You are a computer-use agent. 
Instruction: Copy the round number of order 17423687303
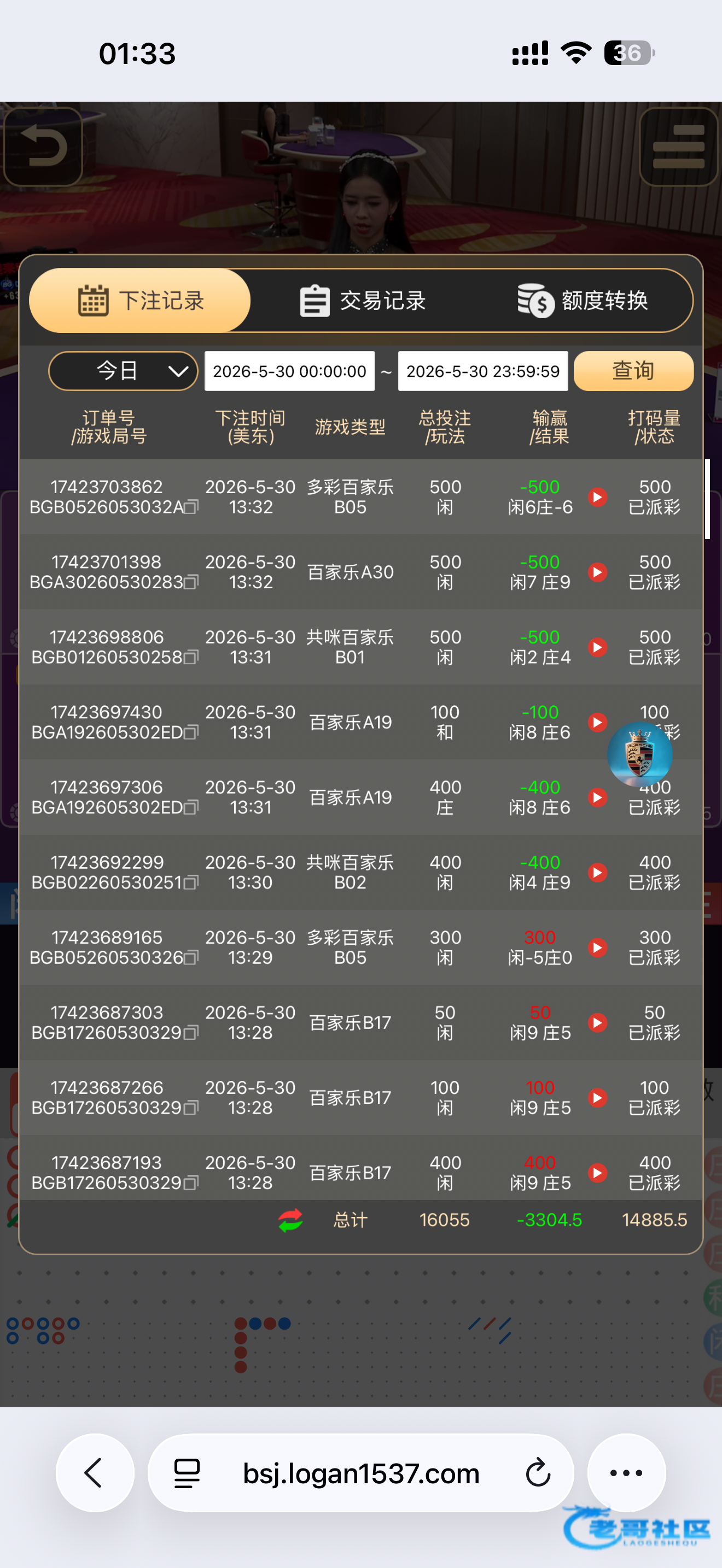[191, 1033]
